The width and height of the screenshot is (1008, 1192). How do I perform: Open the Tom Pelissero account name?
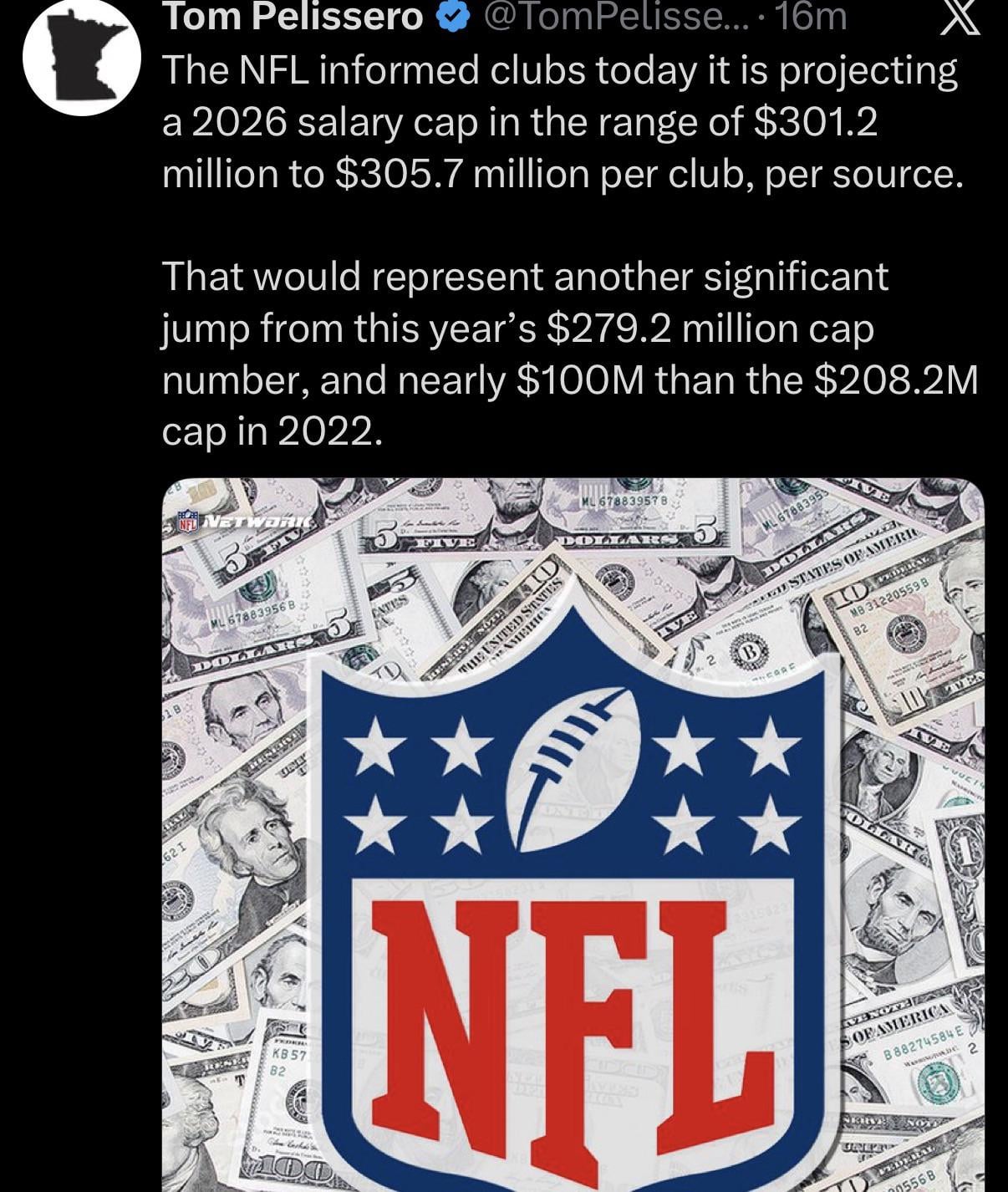click(x=293, y=17)
